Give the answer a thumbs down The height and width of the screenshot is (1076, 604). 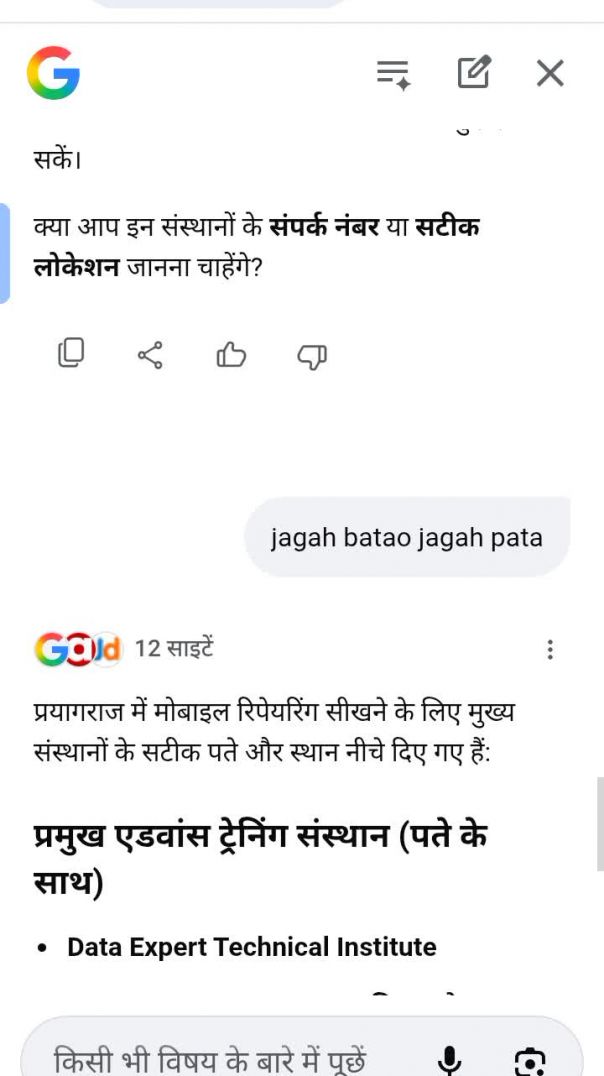tap(312, 356)
